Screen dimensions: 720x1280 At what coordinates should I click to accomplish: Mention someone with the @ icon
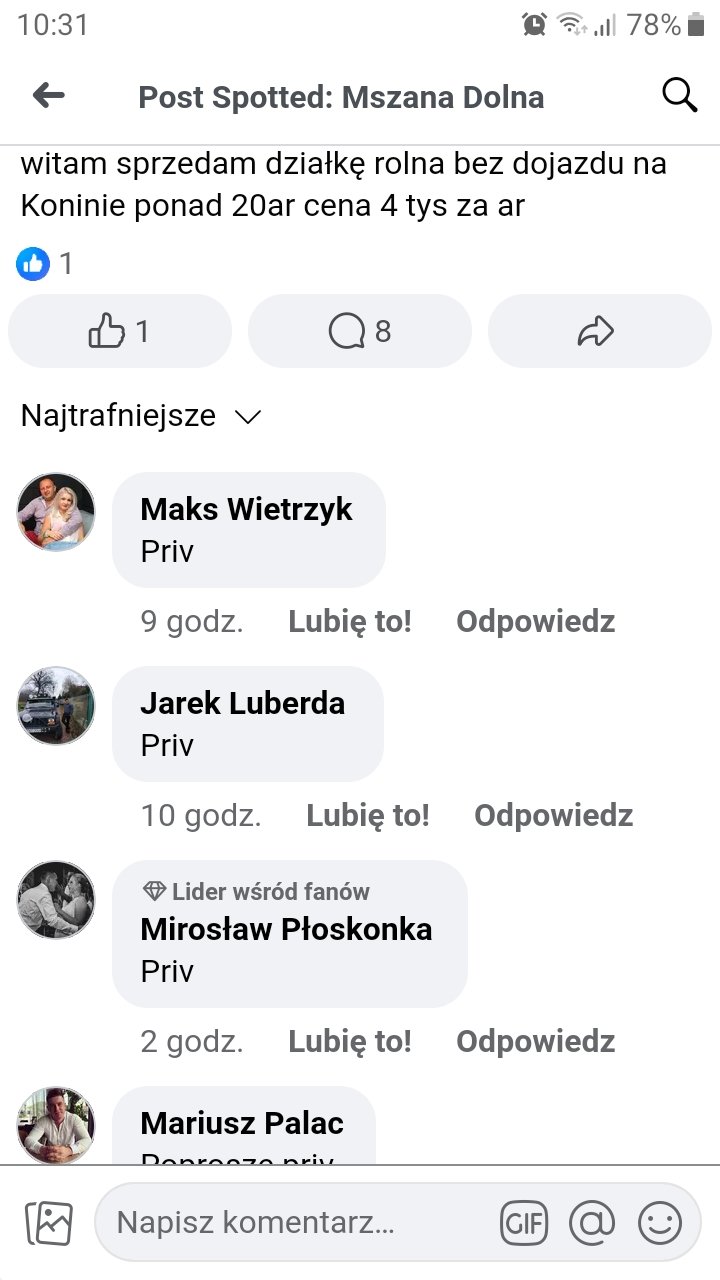(x=592, y=1222)
